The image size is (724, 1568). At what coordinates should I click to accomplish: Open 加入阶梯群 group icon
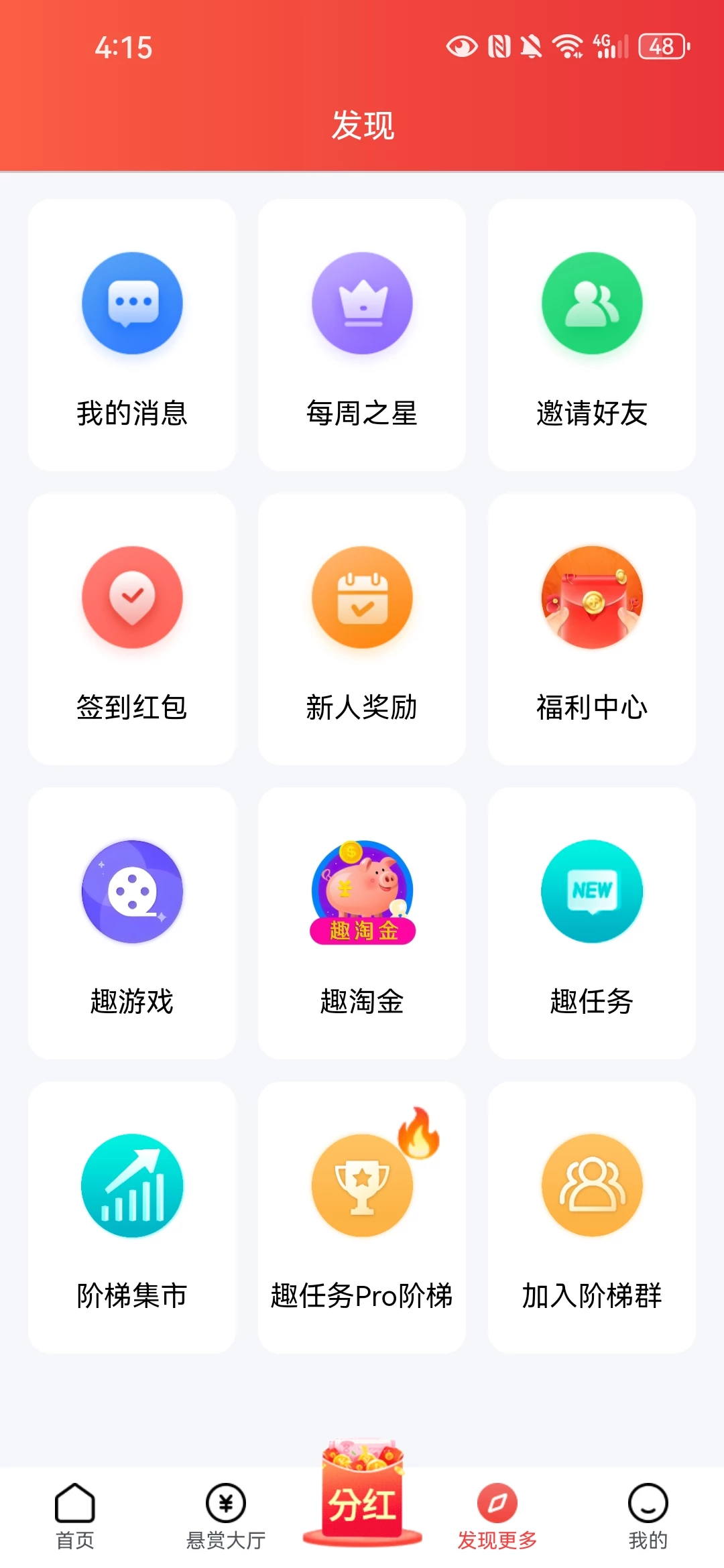(x=592, y=1185)
